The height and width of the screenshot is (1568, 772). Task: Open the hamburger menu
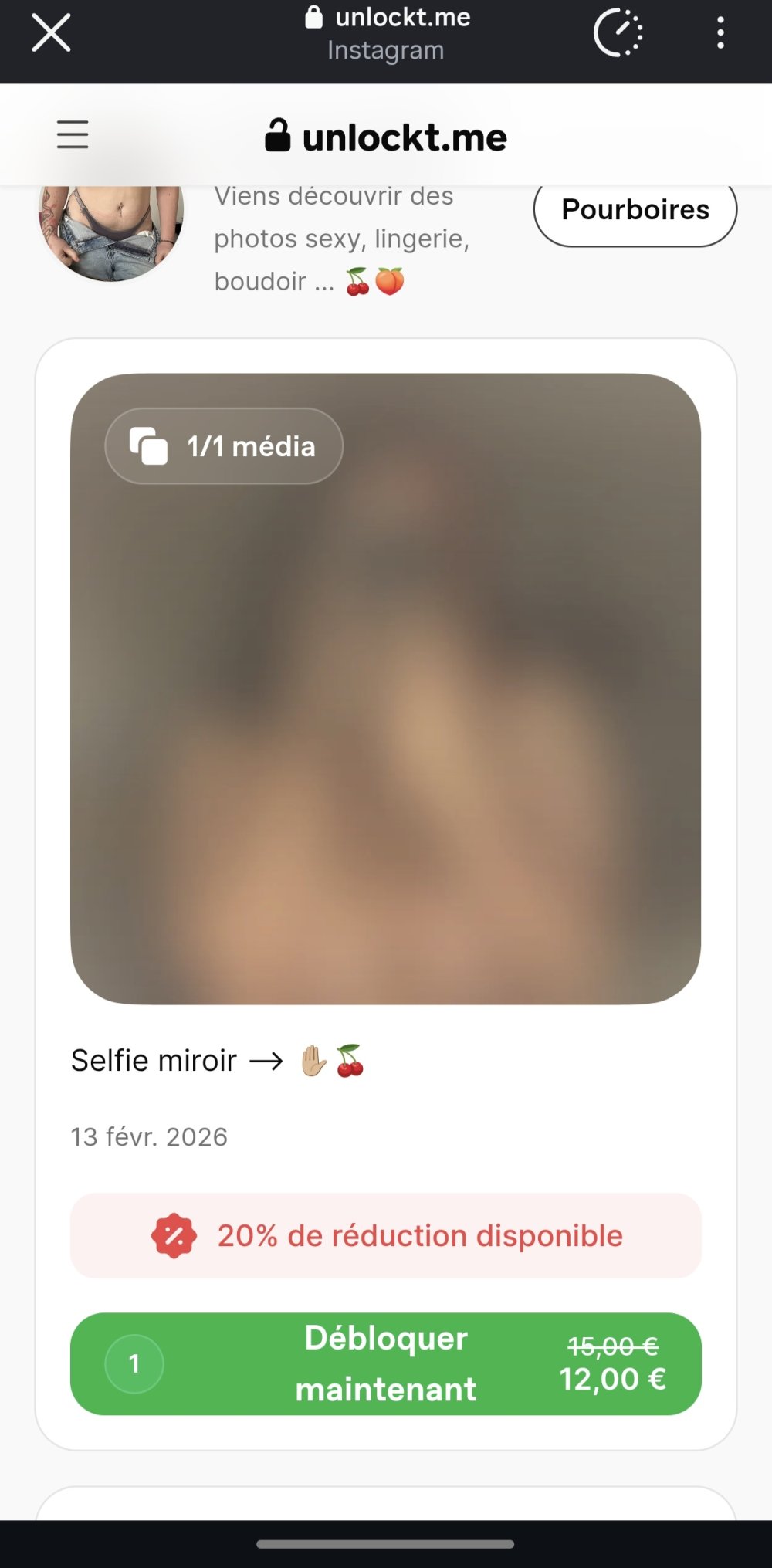pyautogui.click(x=73, y=134)
